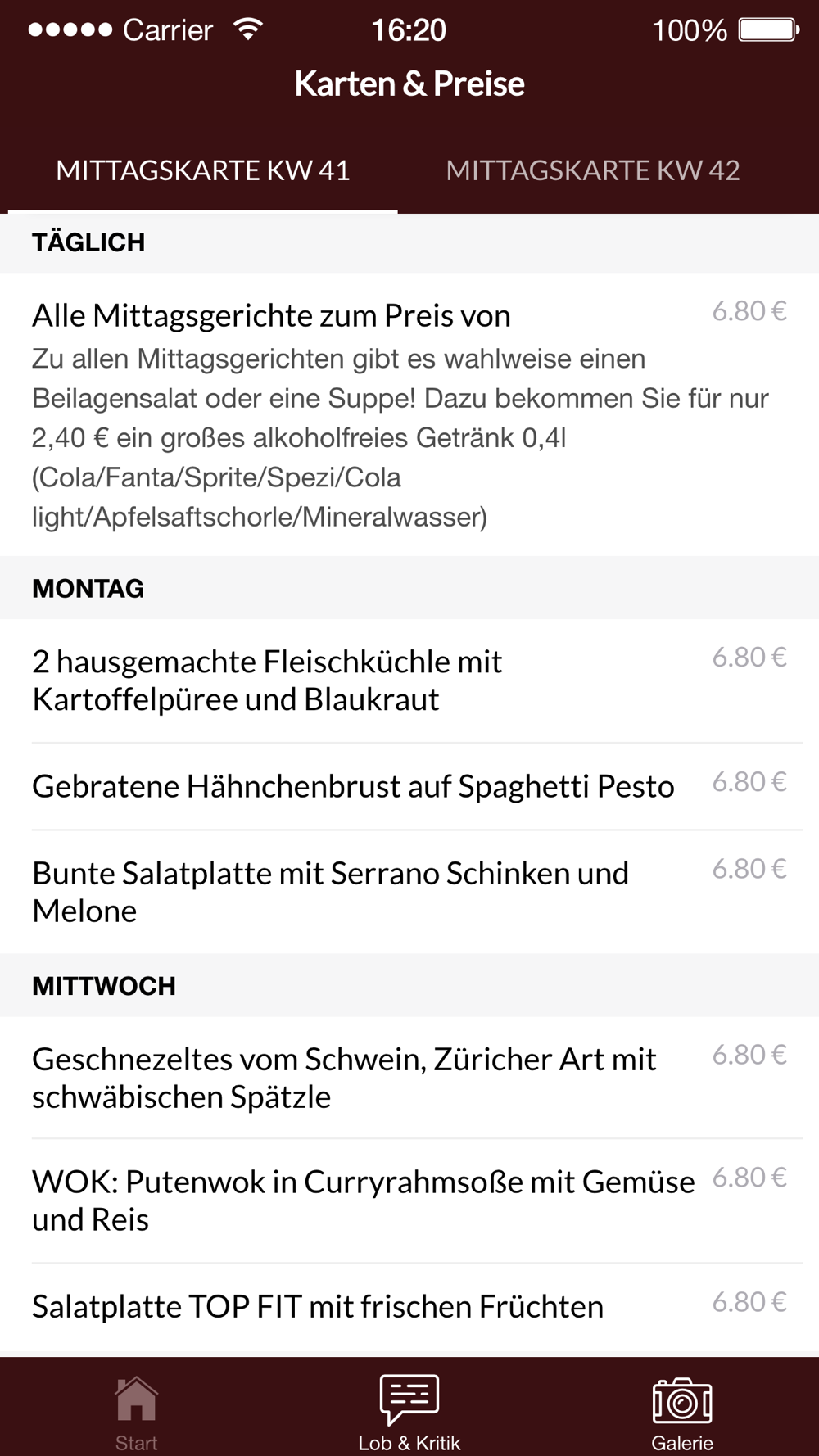Select Salatplatte TOP FIT mit frischen Früchten
Image resolution: width=819 pixels, height=1456 pixels.
(409, 1307)
